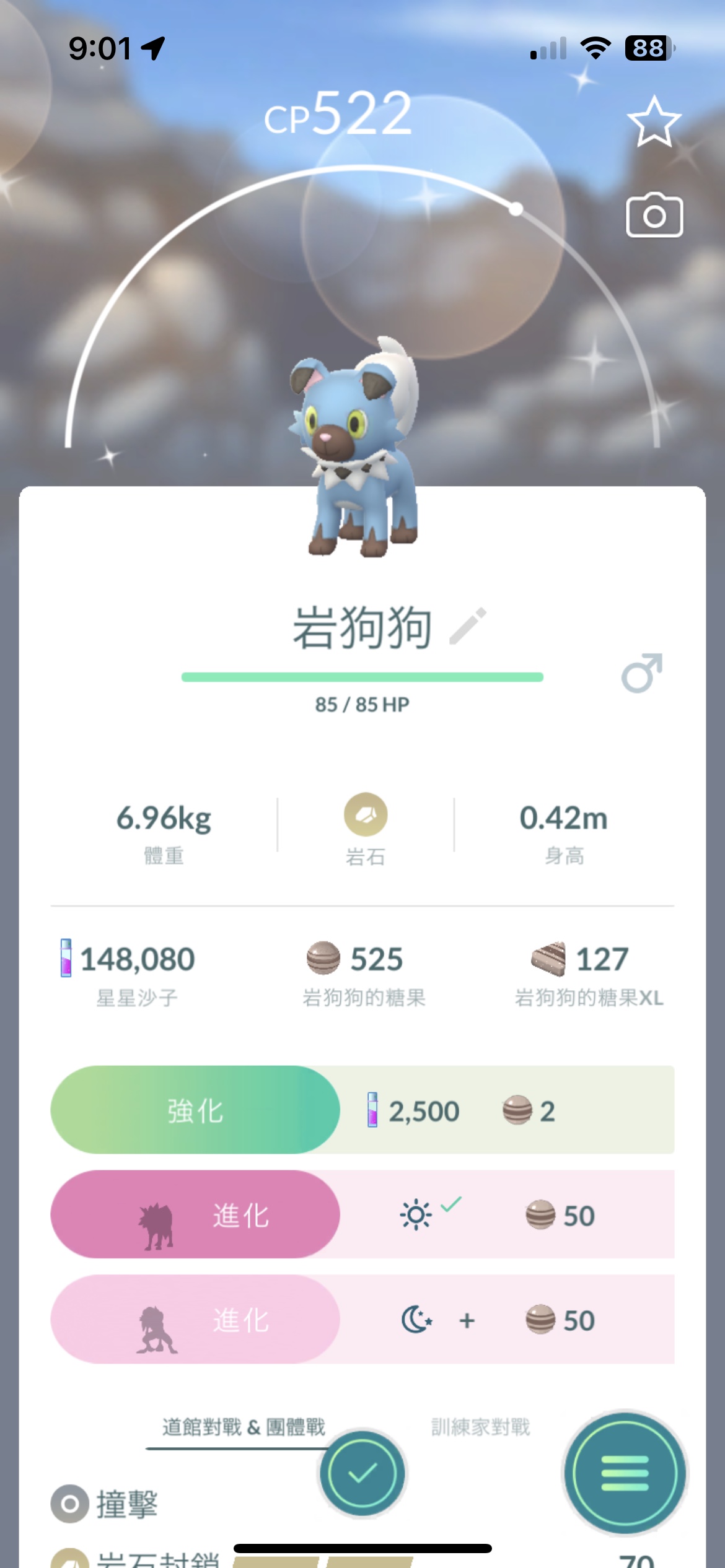Evolve using the sun daytime 進化 button
Image resolution: width=725 pixels, height=1568 pixels.
(195, 1214)
